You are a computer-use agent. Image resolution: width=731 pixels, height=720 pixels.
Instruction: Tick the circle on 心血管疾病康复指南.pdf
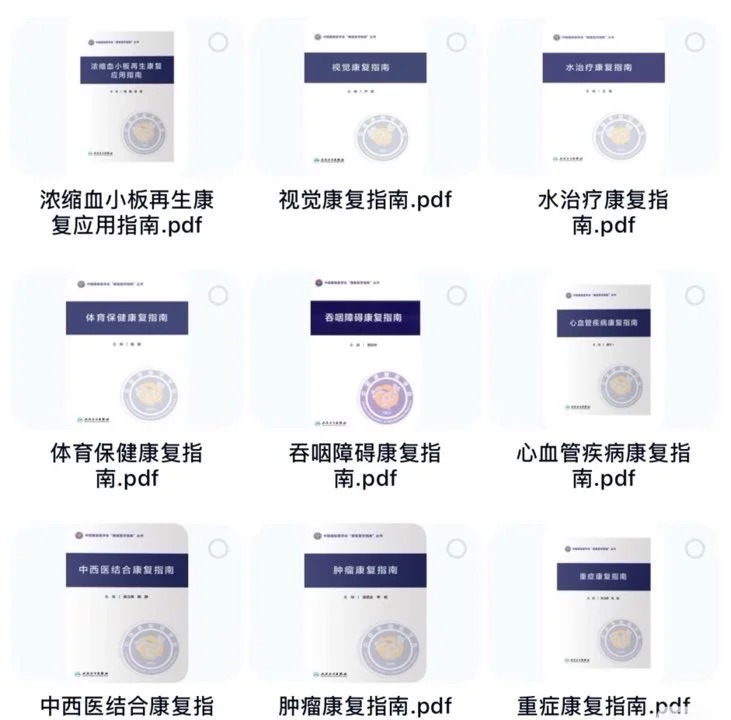(694, 295)
